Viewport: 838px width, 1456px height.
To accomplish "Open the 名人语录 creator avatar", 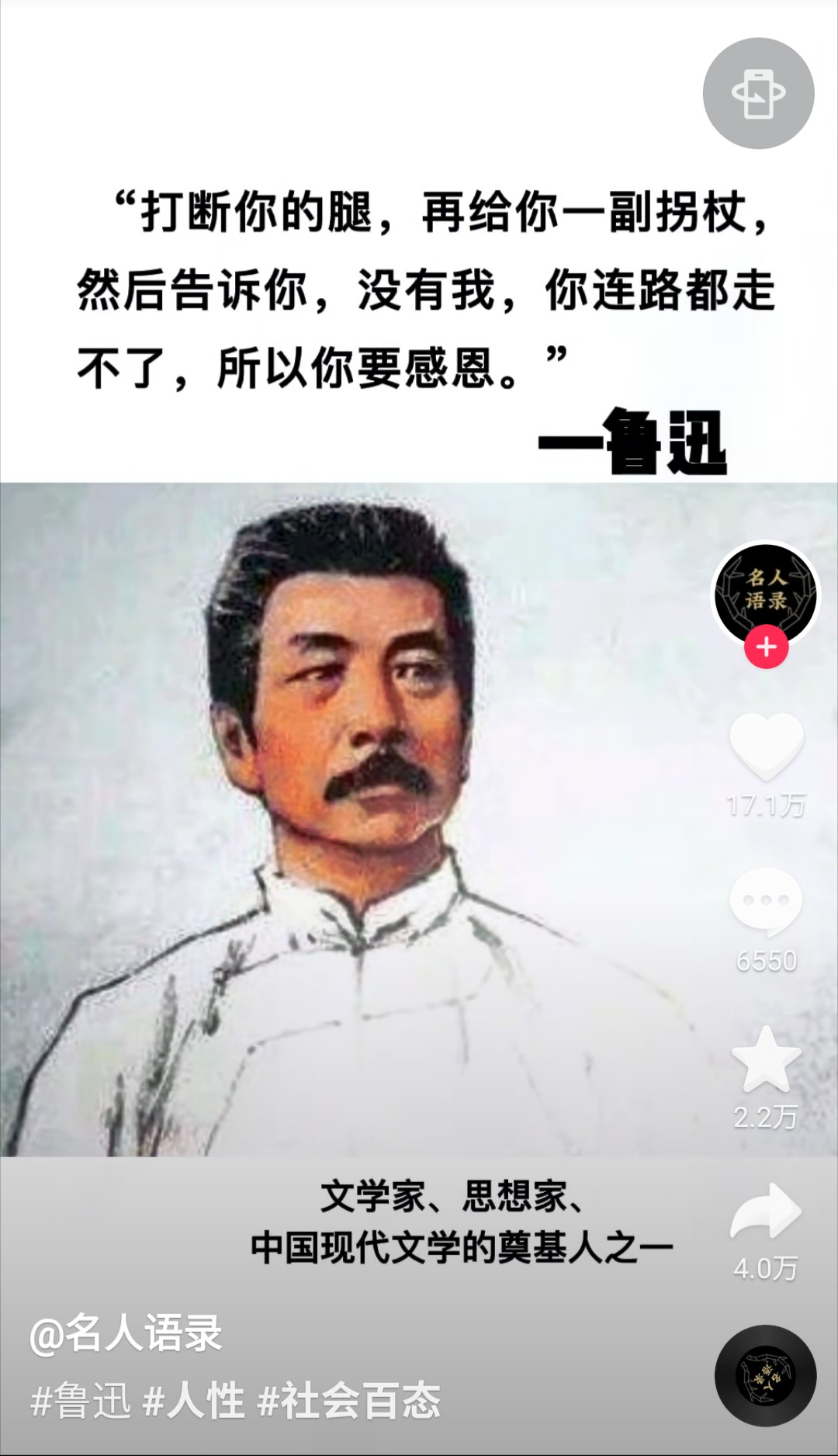I will (x=765, y=591).
